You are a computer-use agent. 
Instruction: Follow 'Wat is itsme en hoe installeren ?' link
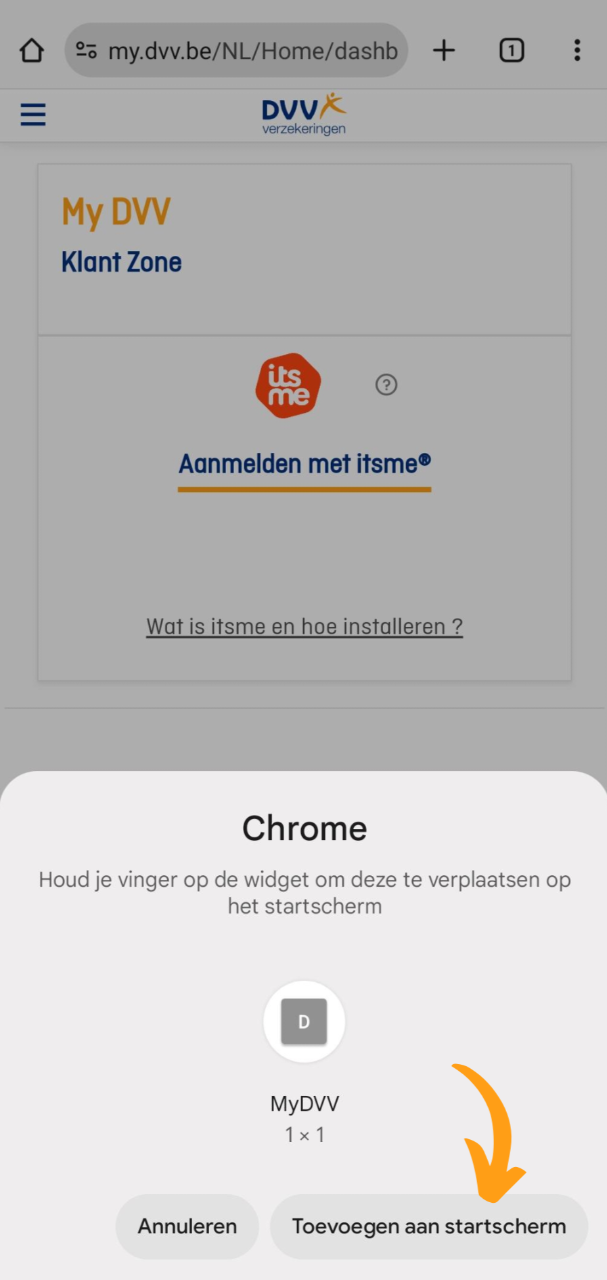(304, 627)
